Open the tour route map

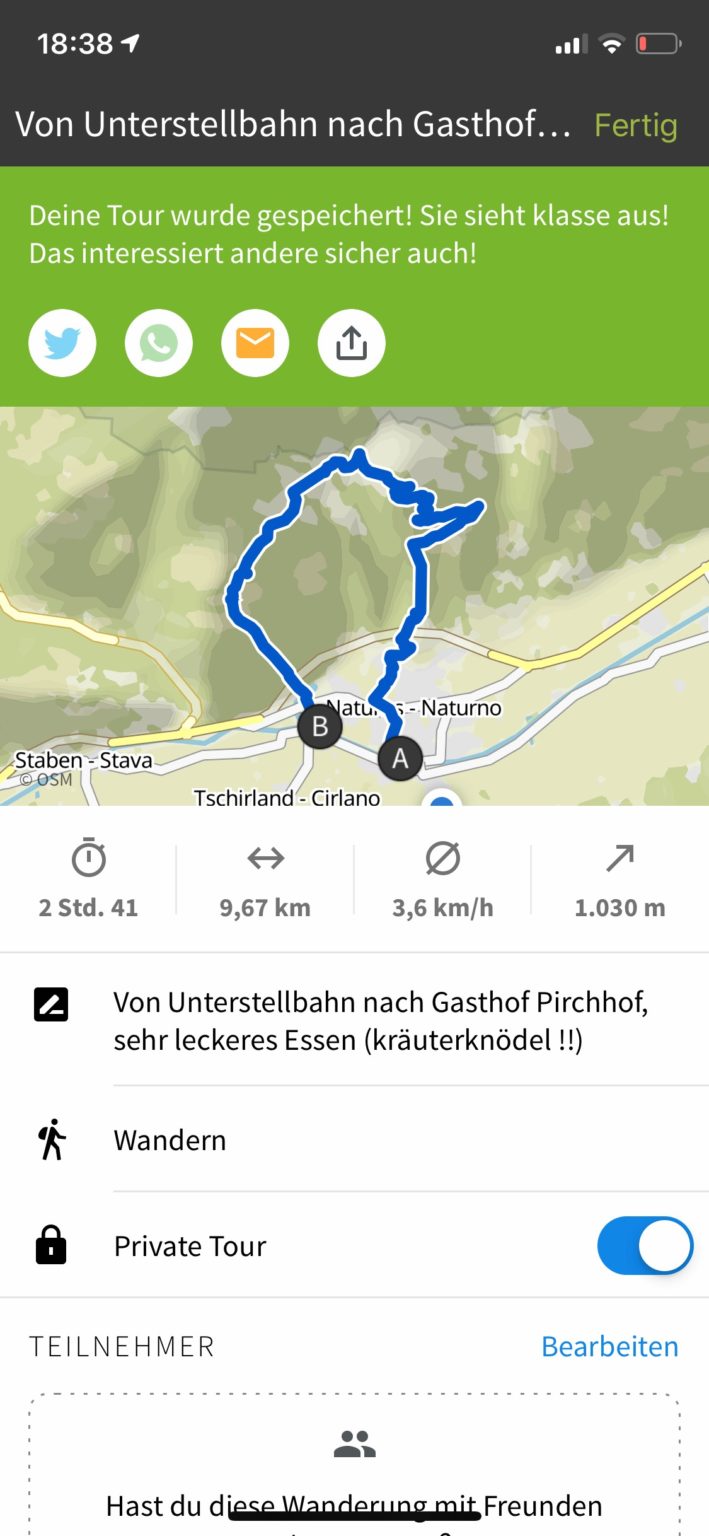click(x=354, y=606)
